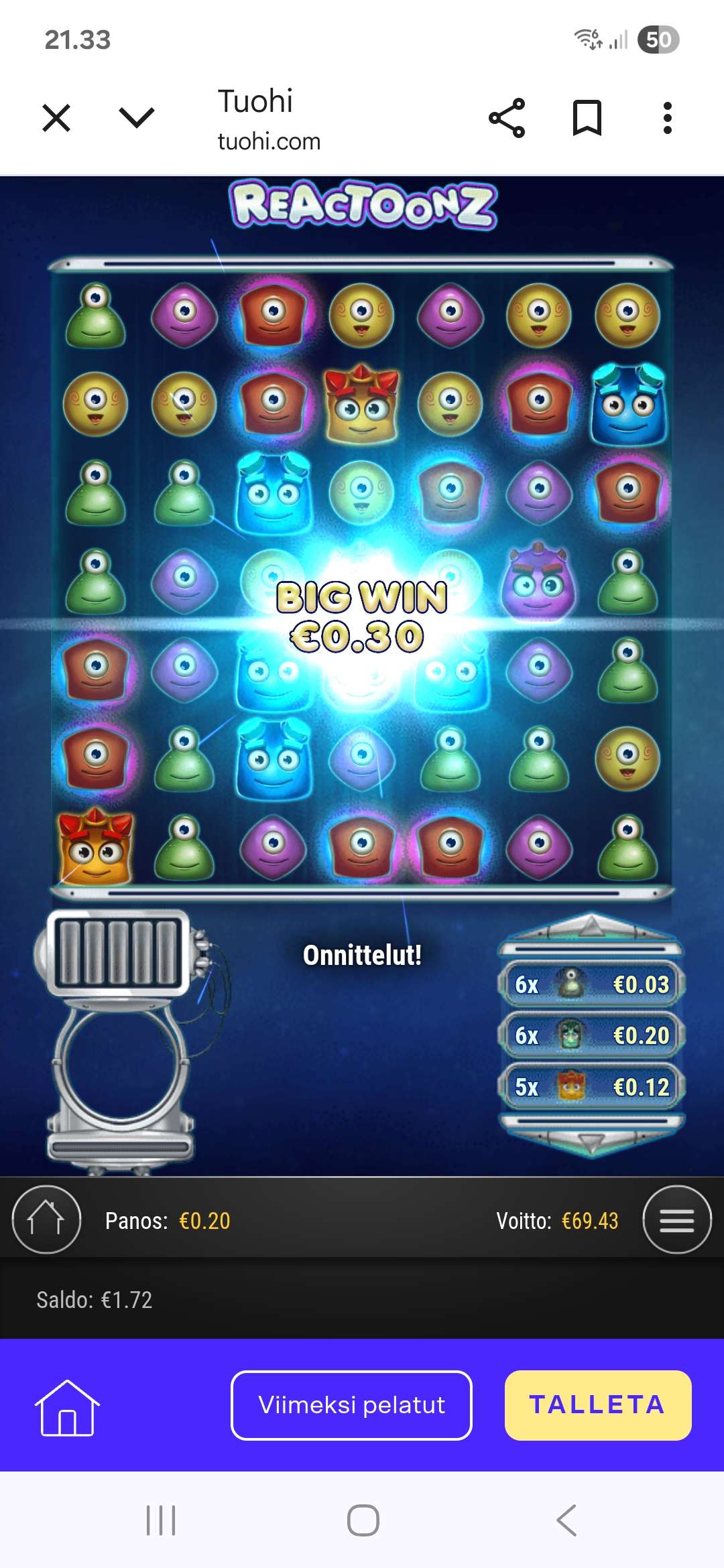This screenshot has width=724, height=1568.
Task: Go to the Tuohi casino home
Action: (x=67, y=1407)
